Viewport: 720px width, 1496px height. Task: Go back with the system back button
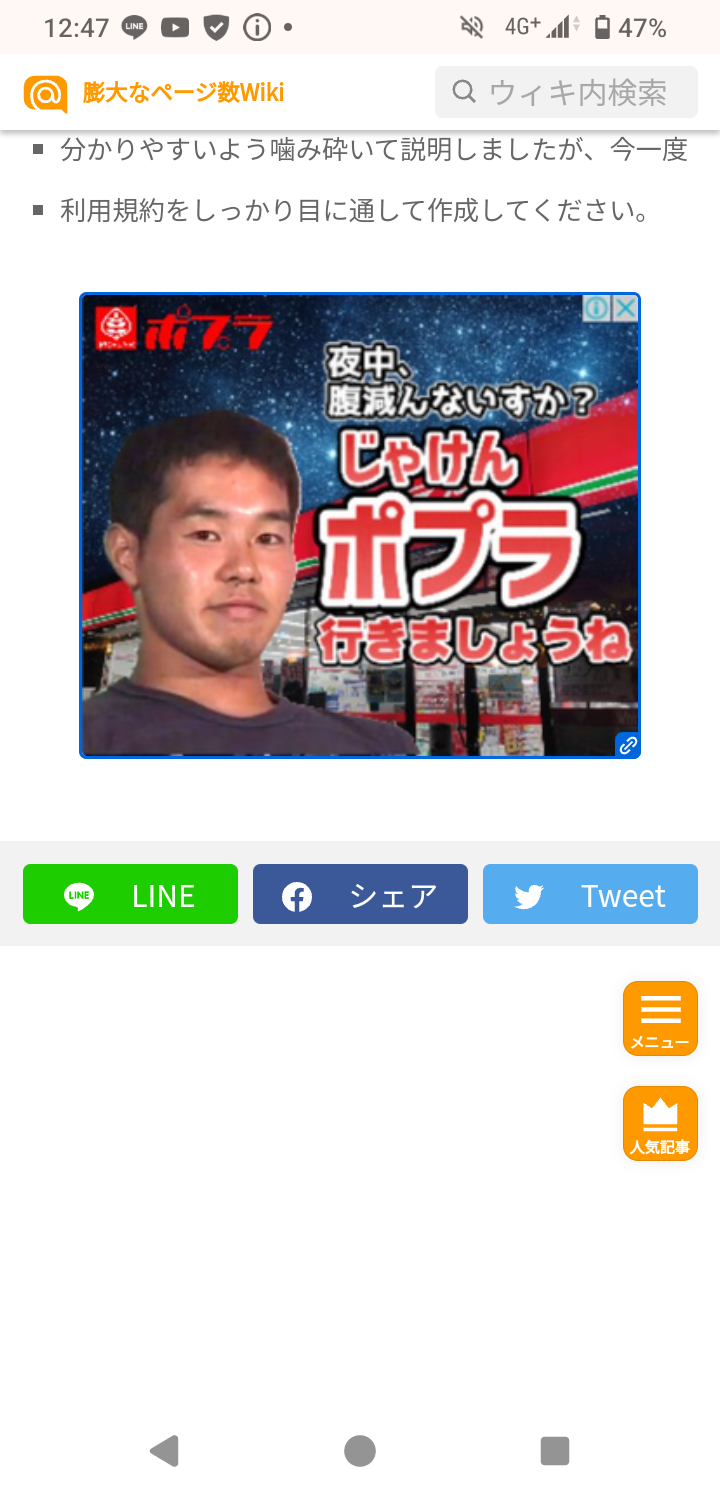coord(164,1451)
